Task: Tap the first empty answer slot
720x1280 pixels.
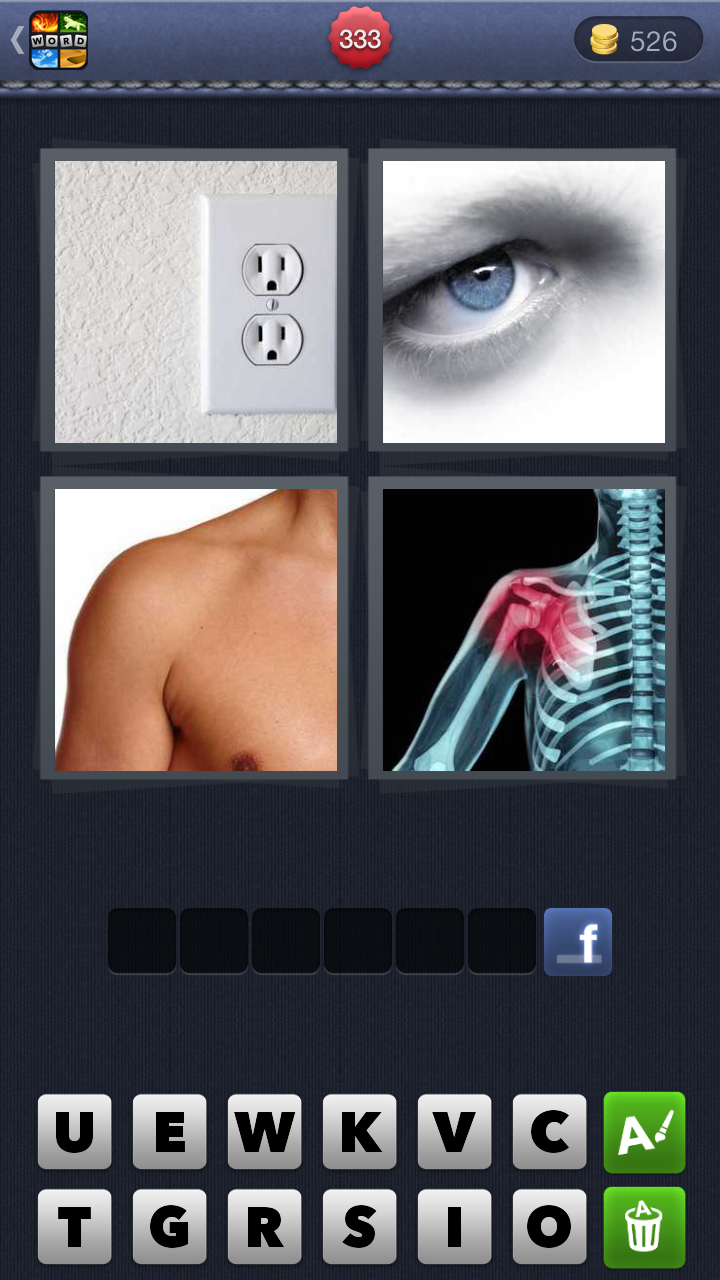Action: point(142,941)
